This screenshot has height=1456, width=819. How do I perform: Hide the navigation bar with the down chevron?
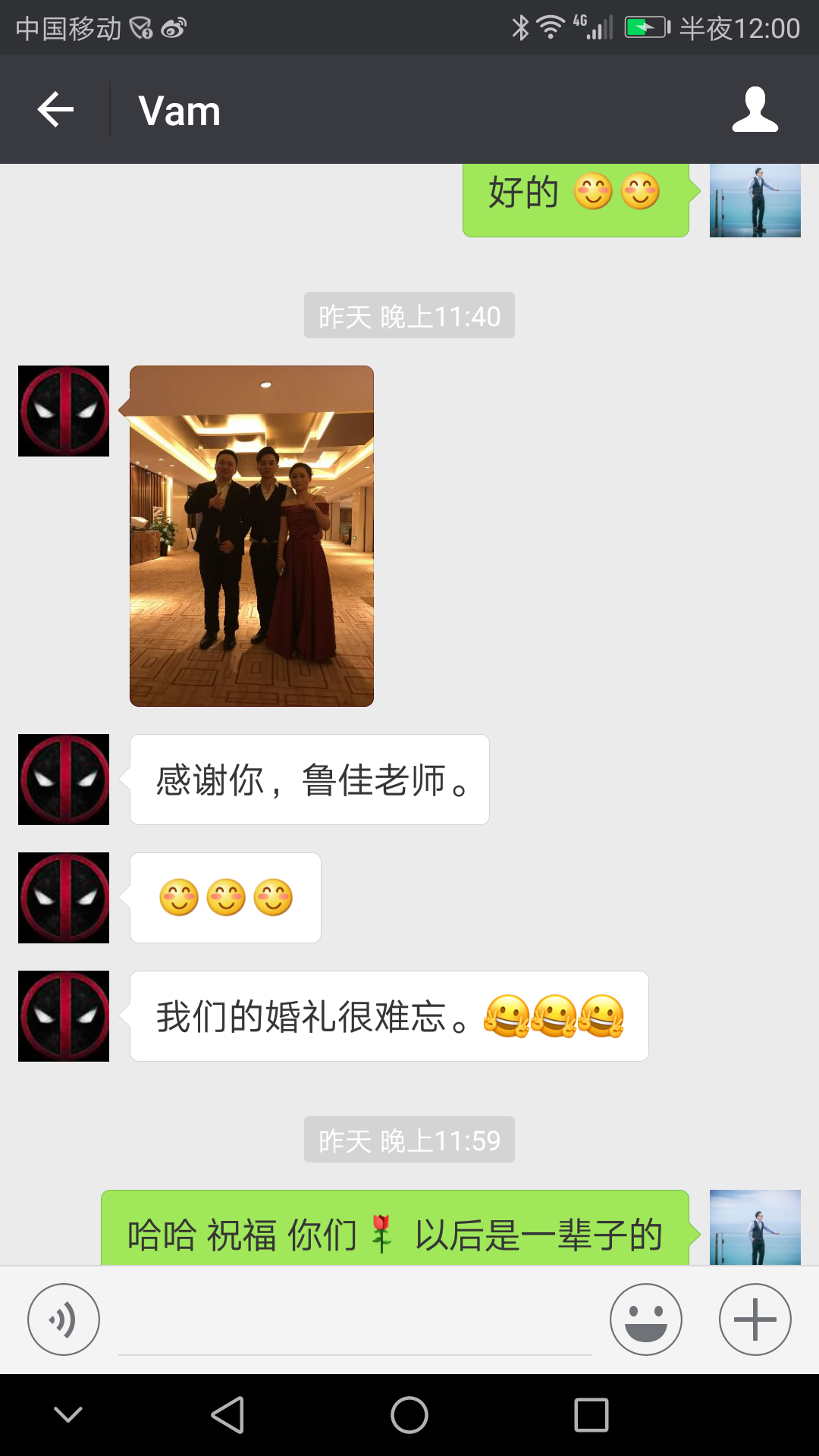(68, 1415)
